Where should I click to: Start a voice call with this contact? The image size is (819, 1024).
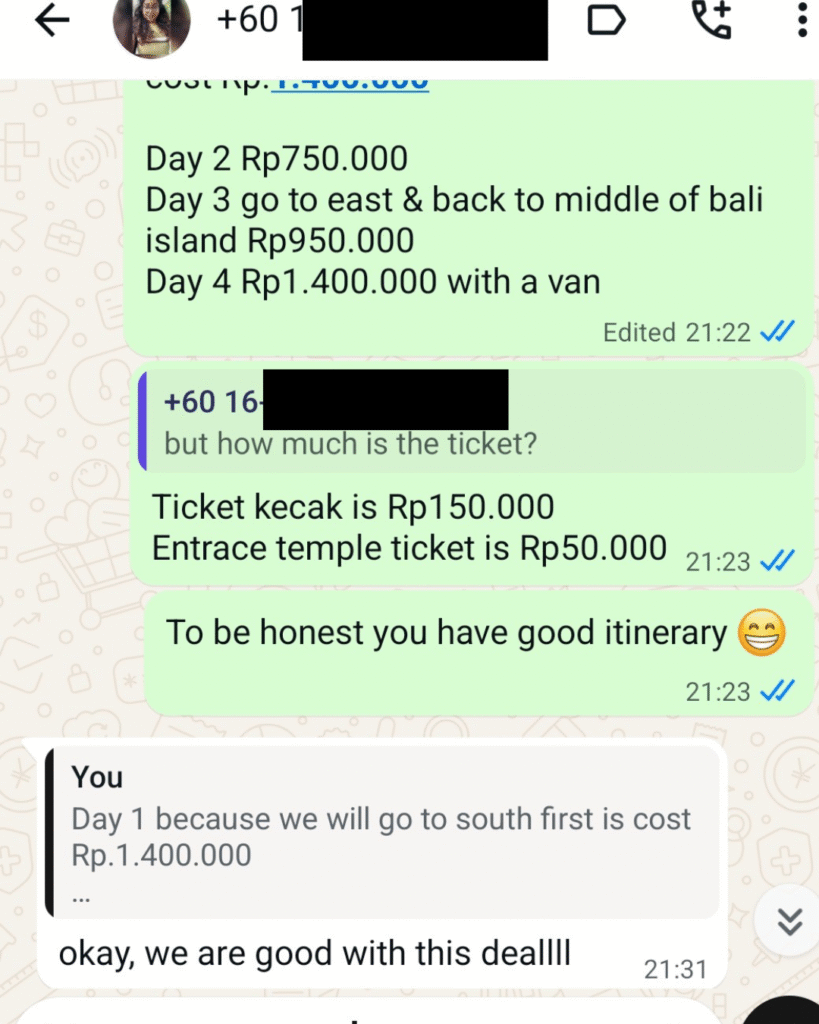pyautogui.click(x=711, y=20)
